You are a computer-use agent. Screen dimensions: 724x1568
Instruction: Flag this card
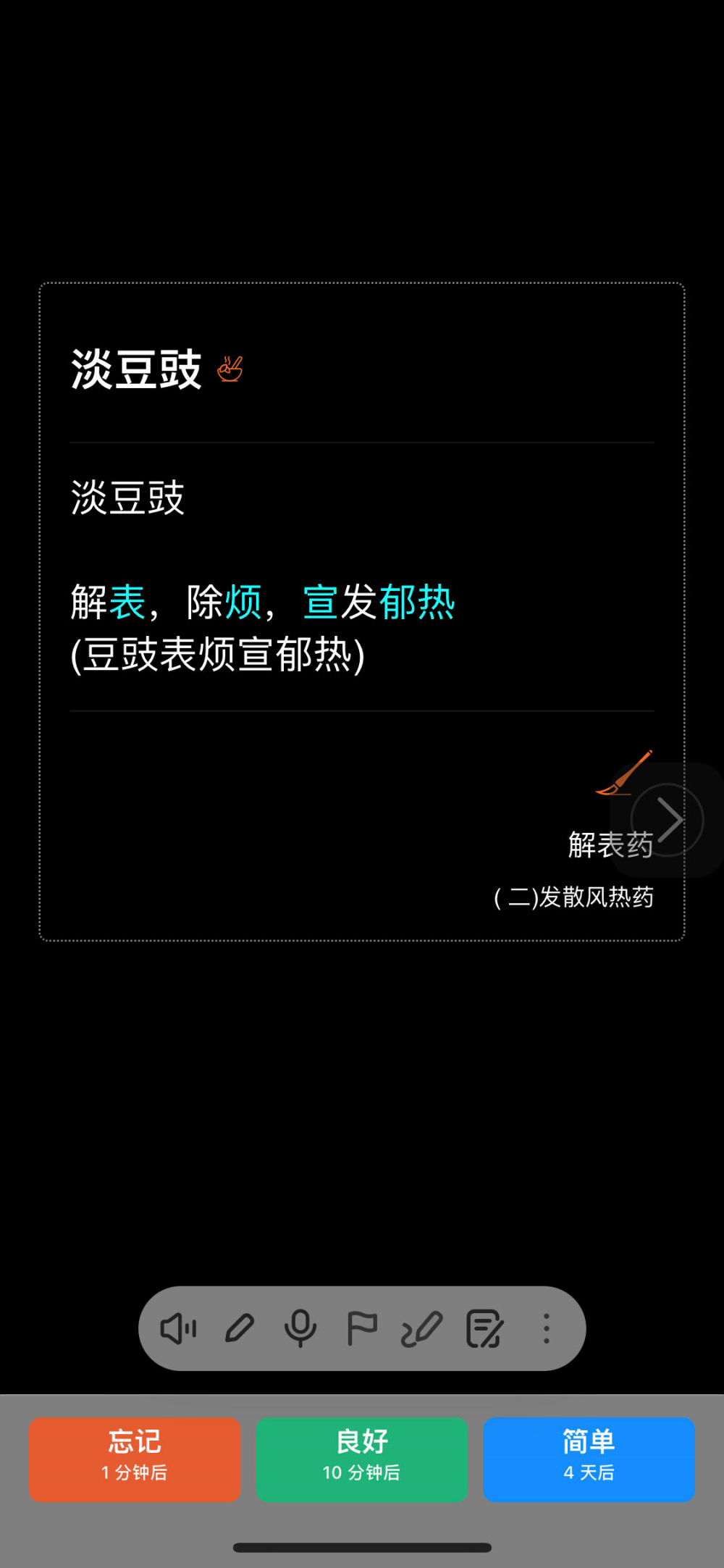click(x=362, y=1329)
